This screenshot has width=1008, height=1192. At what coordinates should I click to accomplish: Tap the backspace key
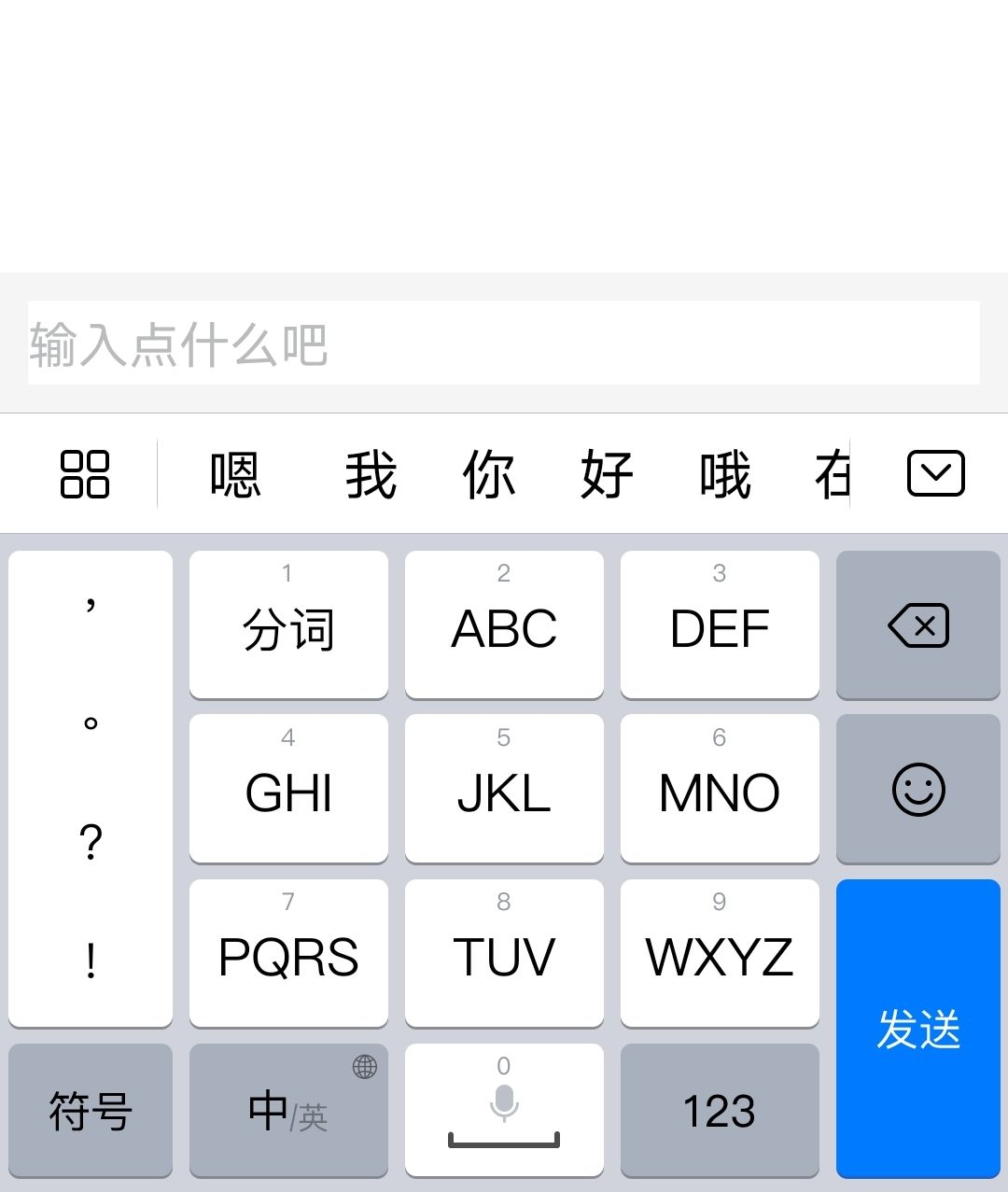[917, 624]
